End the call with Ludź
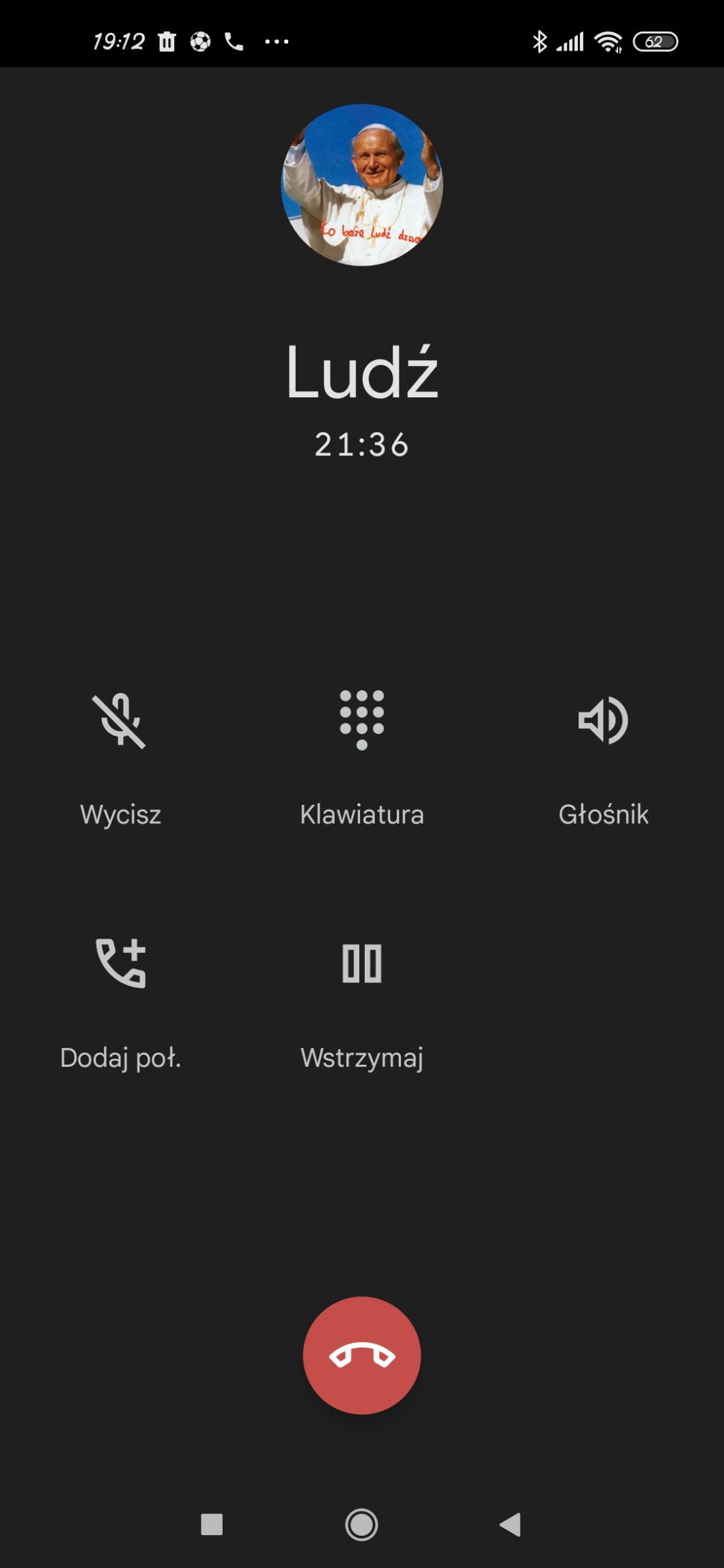The width and height of the screenshot is (724, 1568). 362,1356
